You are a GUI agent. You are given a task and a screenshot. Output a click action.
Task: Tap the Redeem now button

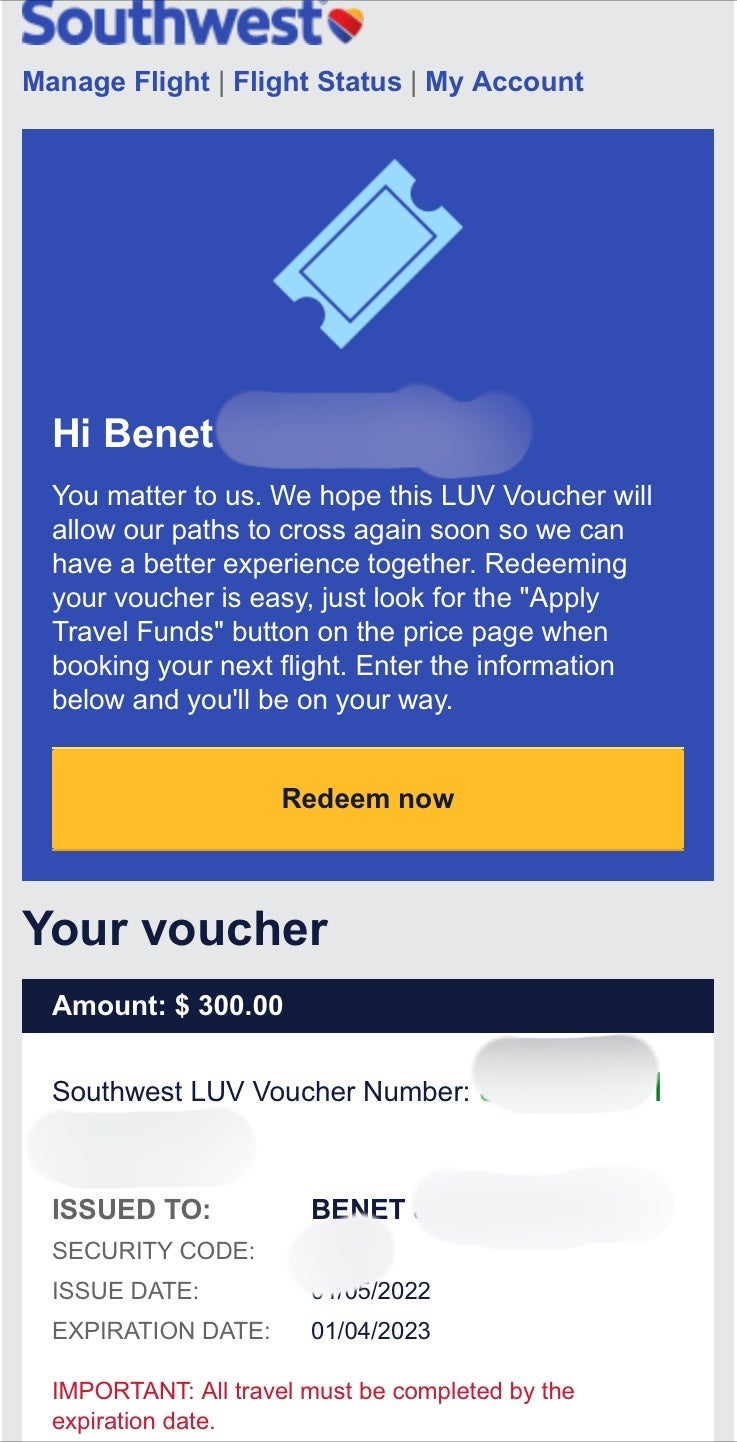point(368,799)
